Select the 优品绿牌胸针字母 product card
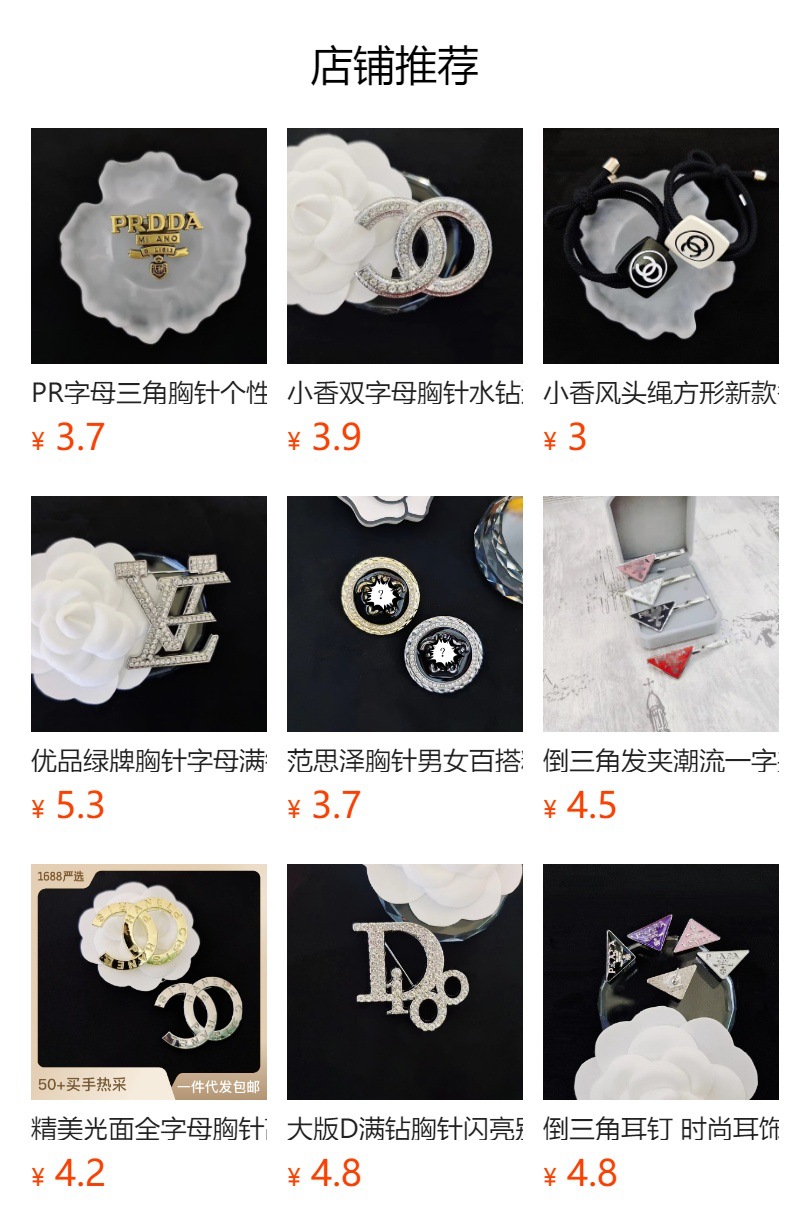The height and width of the screenshot is (1232, 790). pos(149,614)
